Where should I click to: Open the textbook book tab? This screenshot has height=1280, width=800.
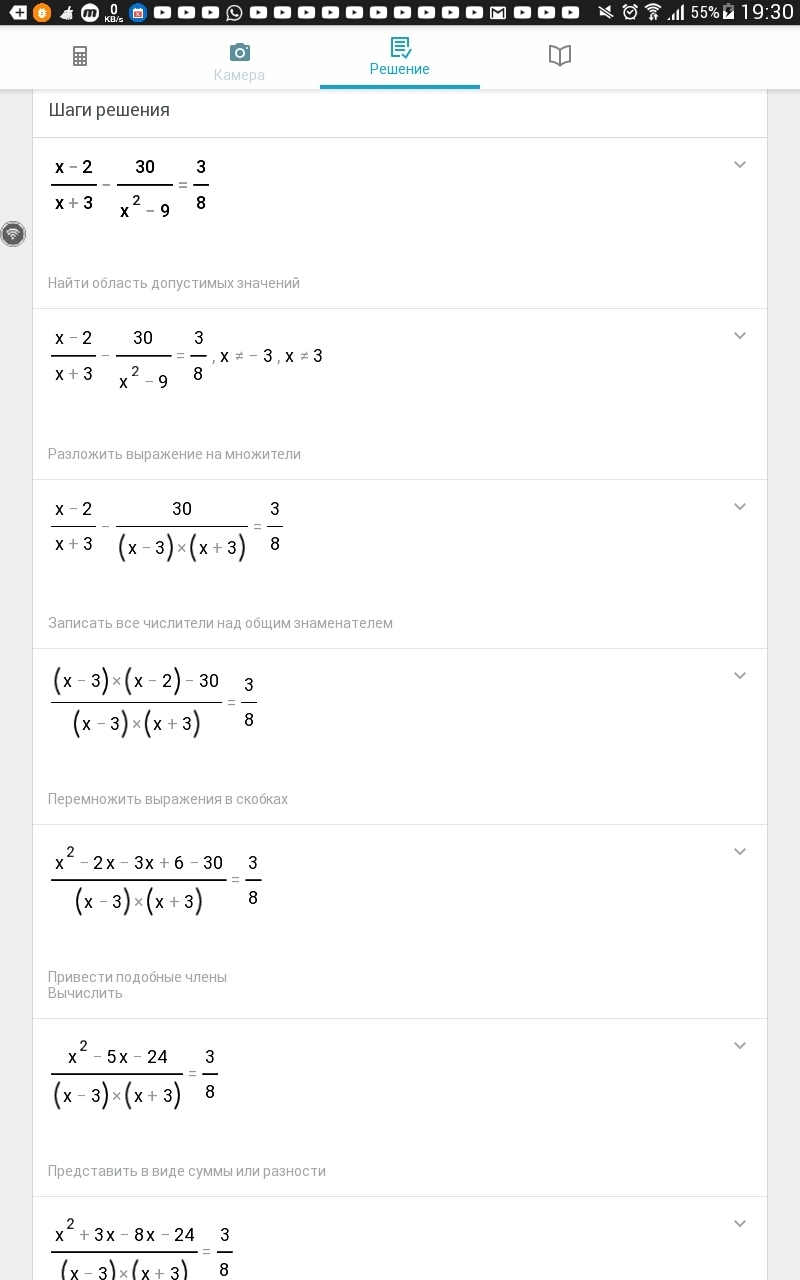click(560, 56)
